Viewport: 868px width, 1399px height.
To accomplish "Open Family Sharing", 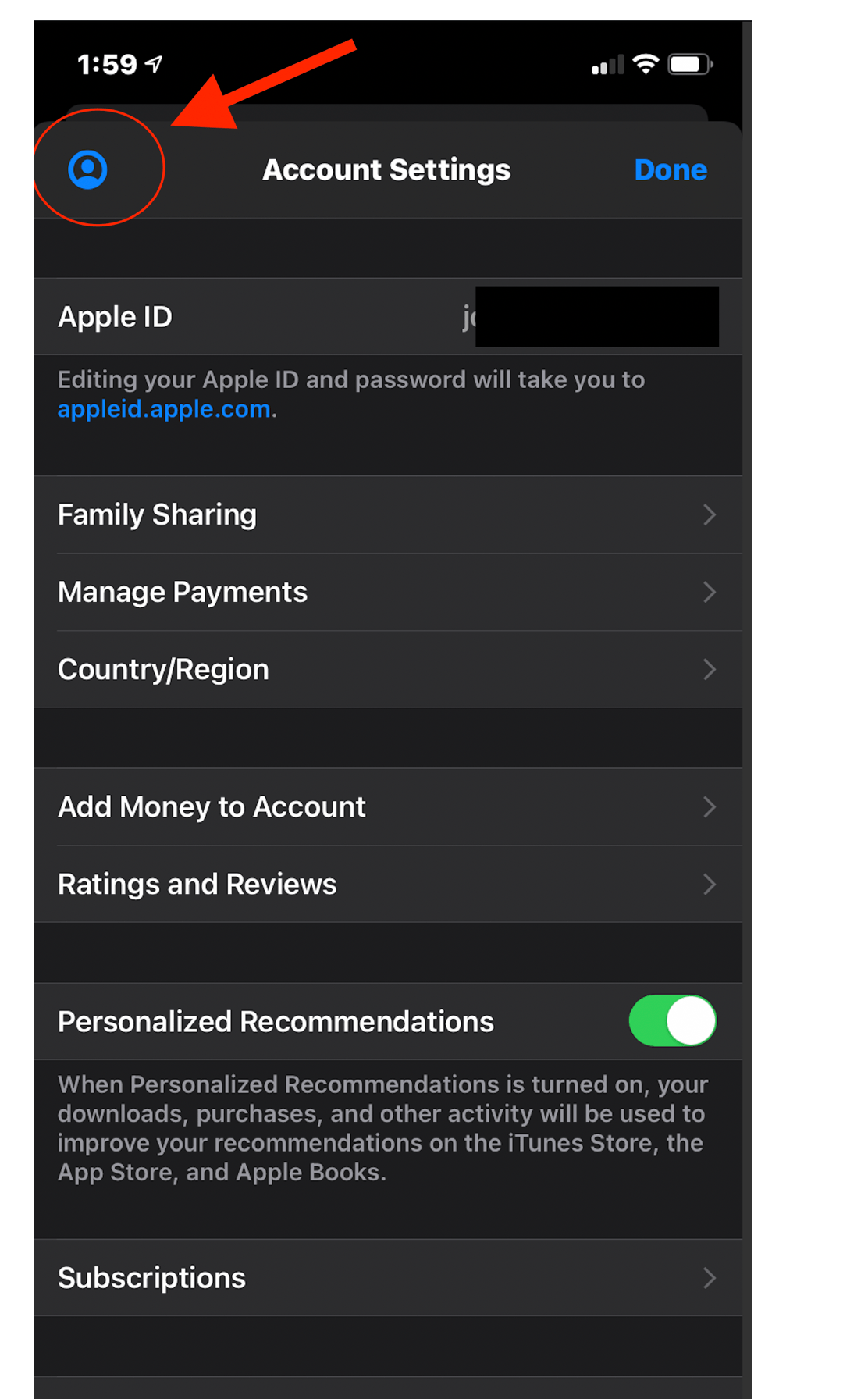I will coord(387,515).
